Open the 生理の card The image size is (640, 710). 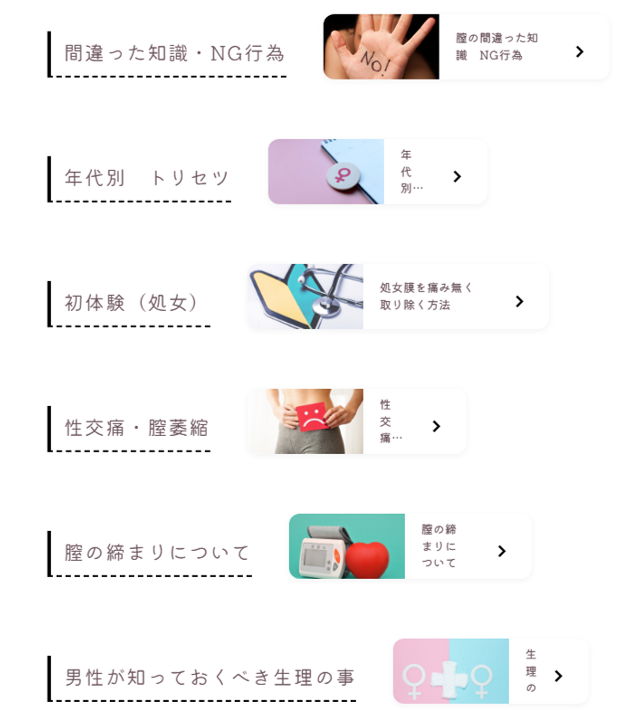(490, 672)
